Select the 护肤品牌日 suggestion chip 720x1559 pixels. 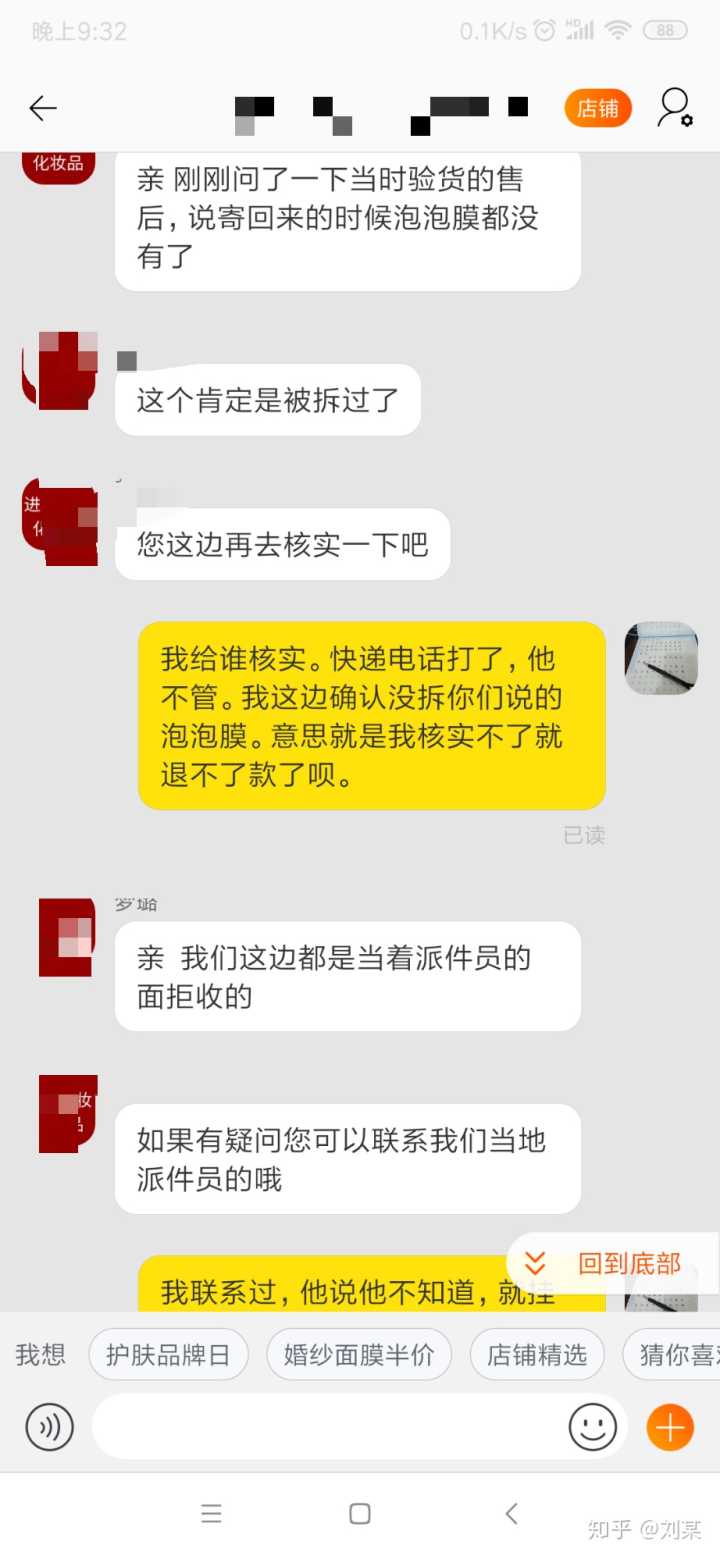[169, 1355]
